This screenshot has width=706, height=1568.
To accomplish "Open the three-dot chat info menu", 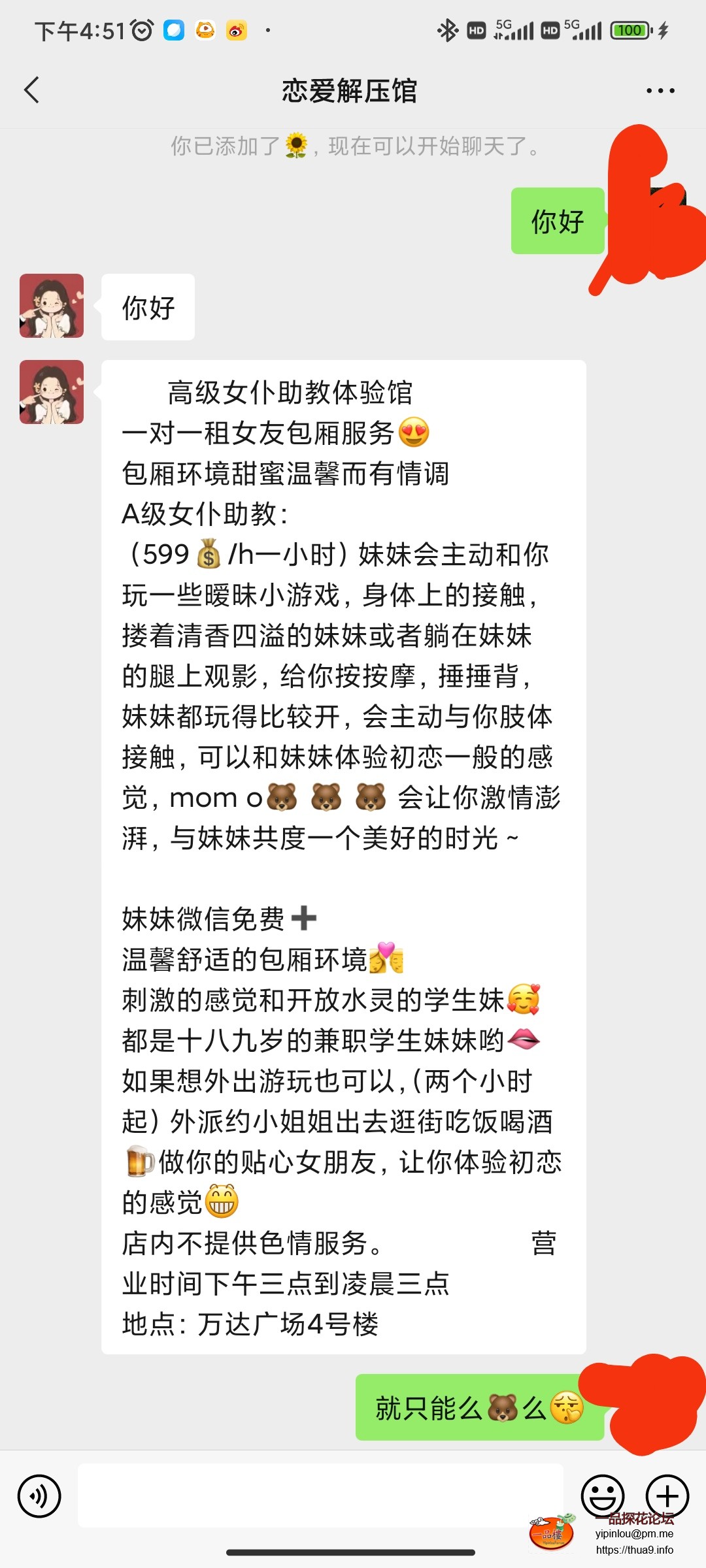I will (x=660, y=90).
